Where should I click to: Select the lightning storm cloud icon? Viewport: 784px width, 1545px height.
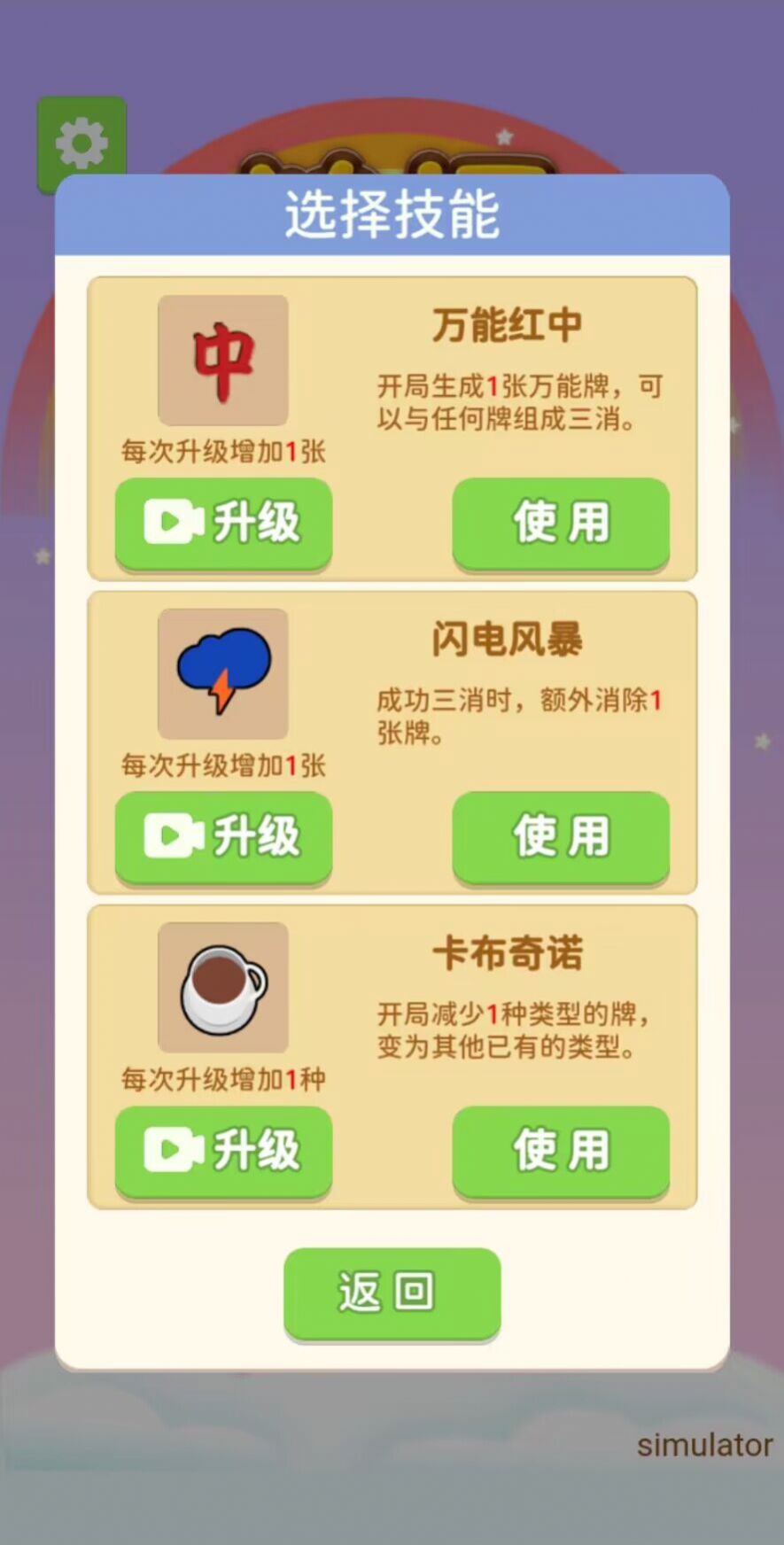[222, 673]
